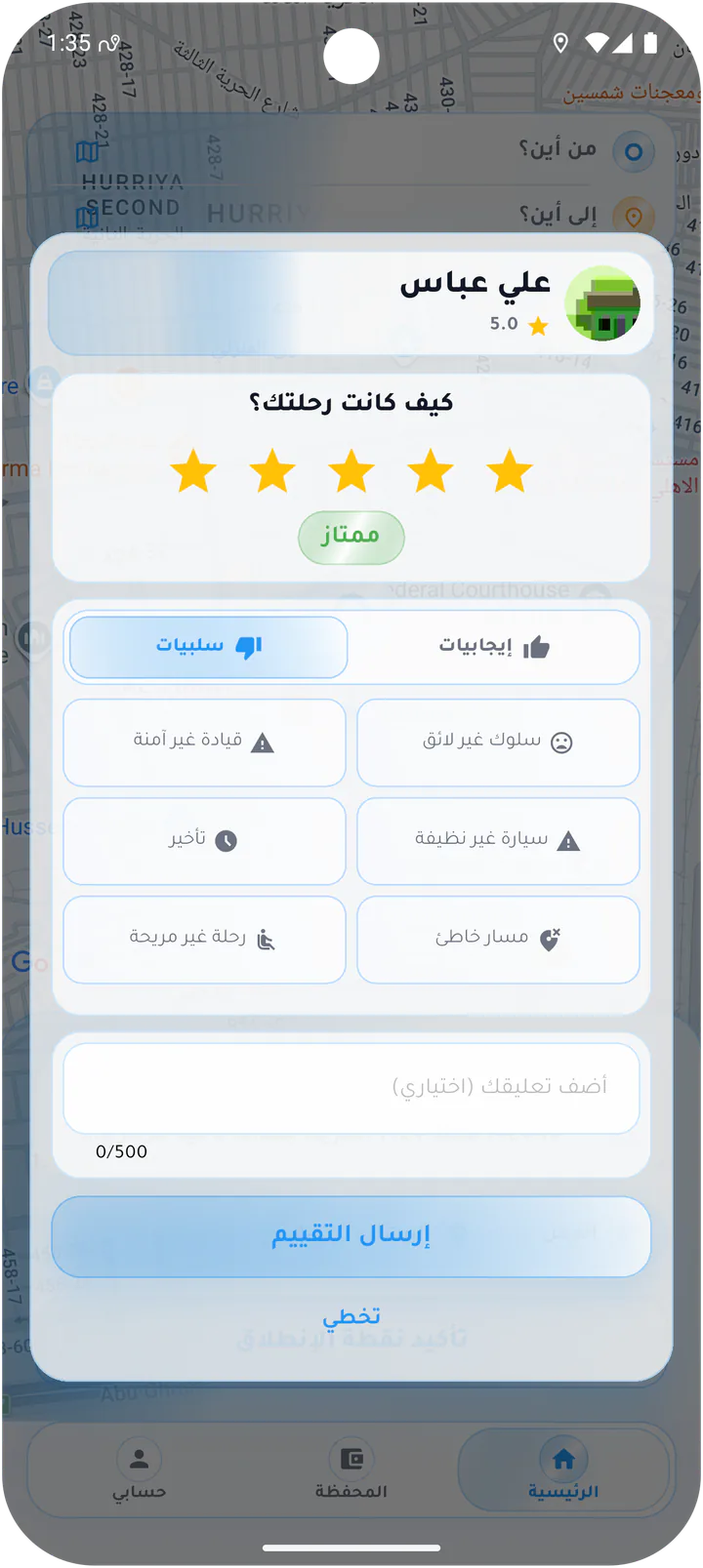Image resolution: width=703 pixels, height=1568 pixels.
Task: Set rating to three stars
Action: 351,471
